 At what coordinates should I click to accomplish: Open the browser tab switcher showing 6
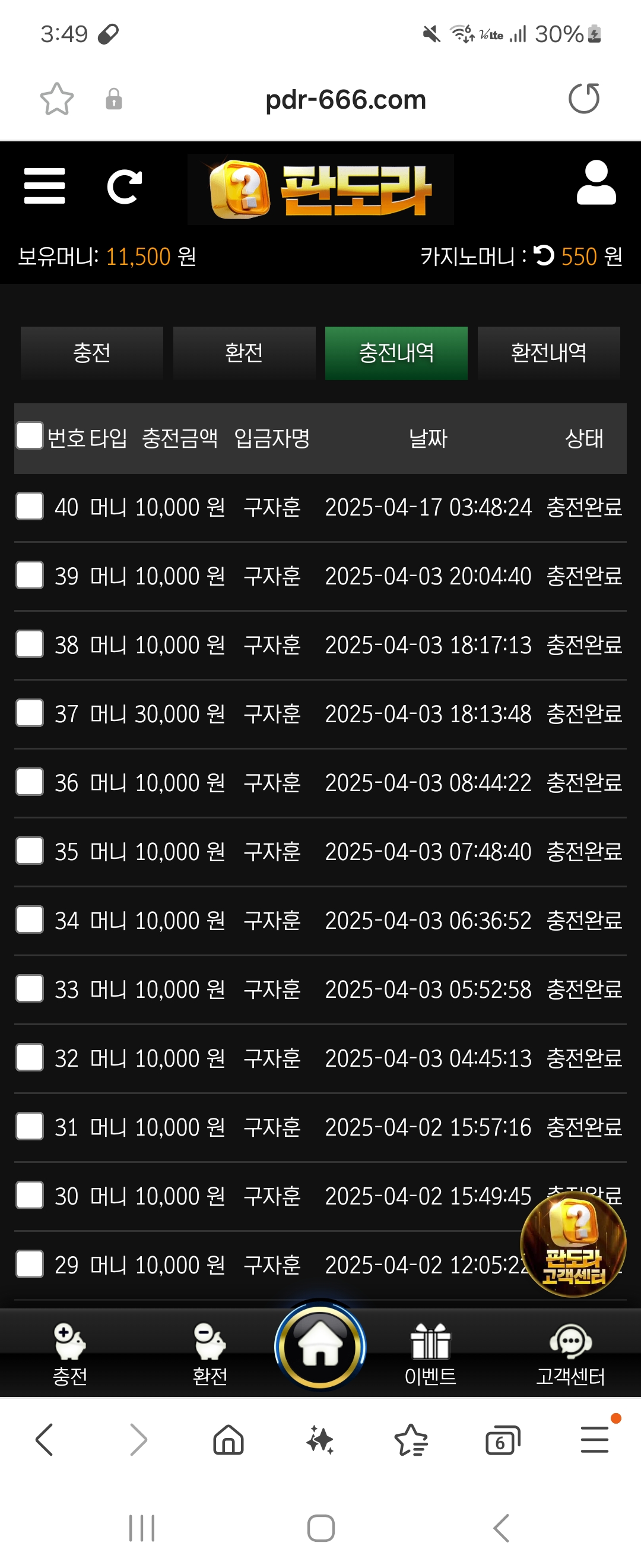click(502, 1440)
